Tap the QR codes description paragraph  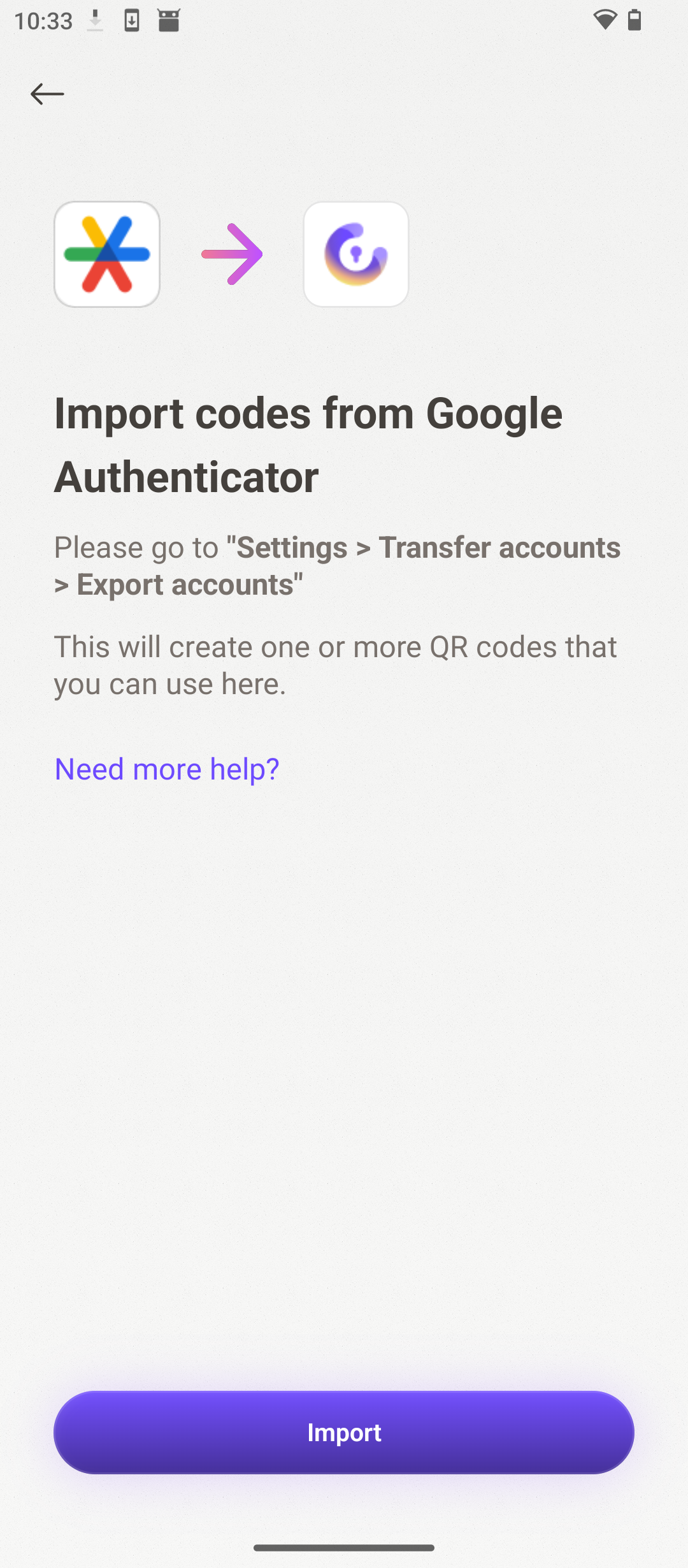click(336, 664)
